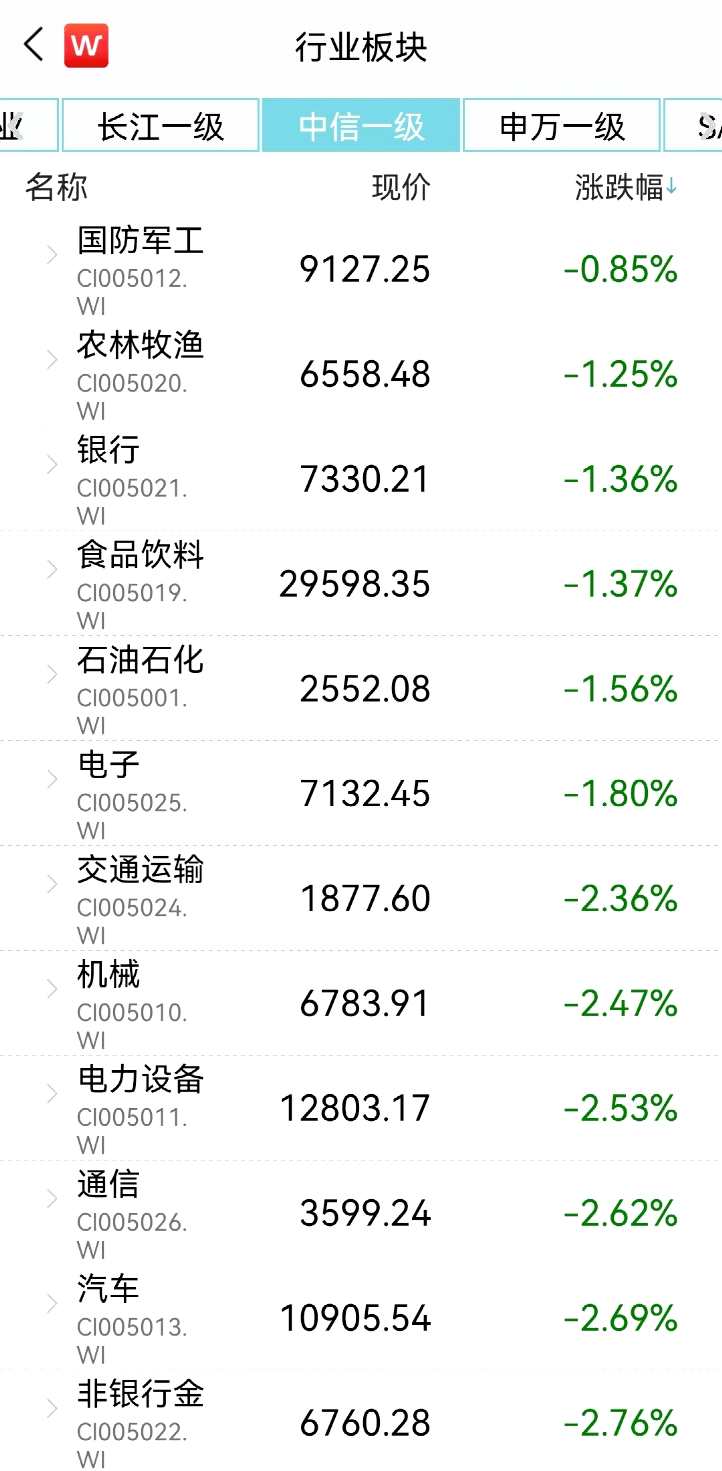The width and height of the screenshot is (722, 1471).
Task: Select the 中信一级 tab
Action: 361,126
